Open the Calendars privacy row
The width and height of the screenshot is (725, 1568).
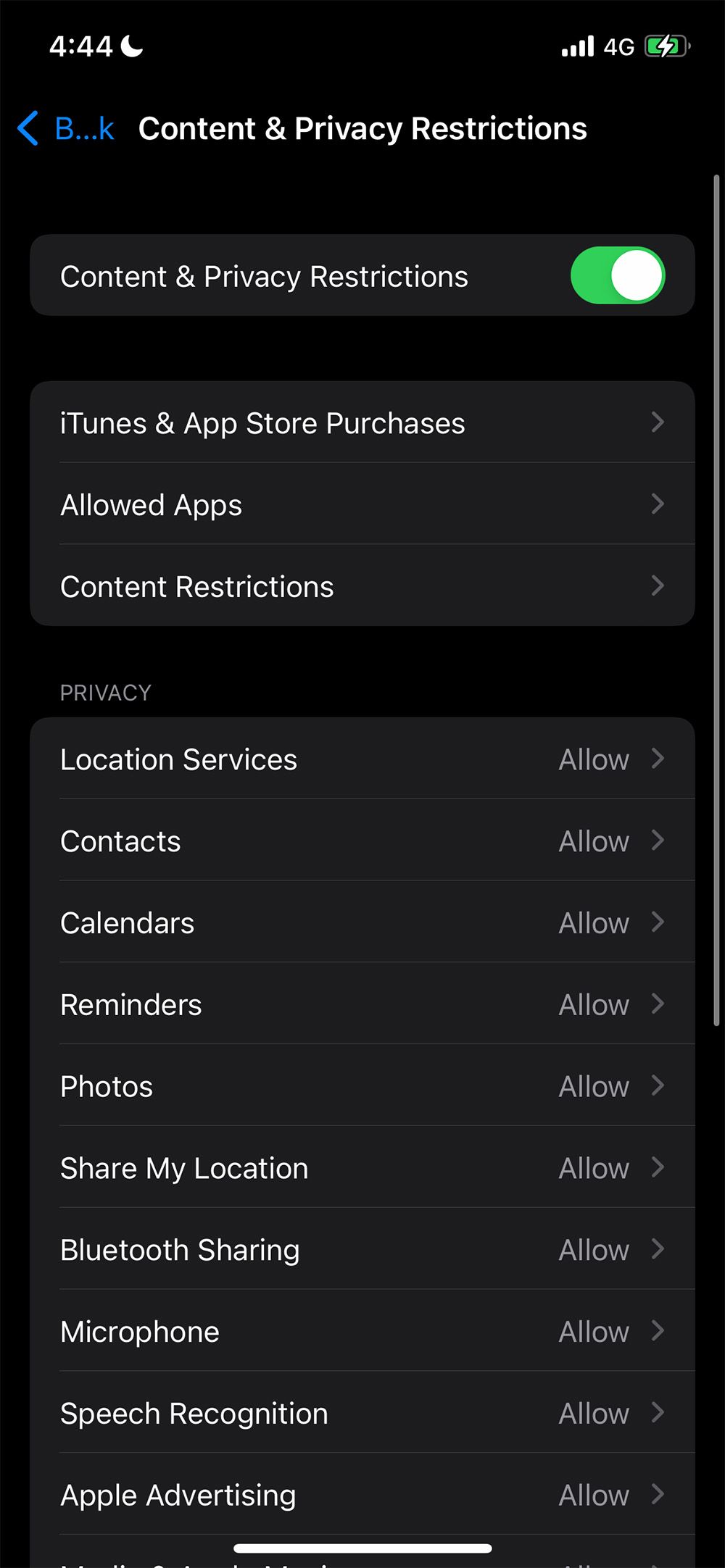pos(362,923)
